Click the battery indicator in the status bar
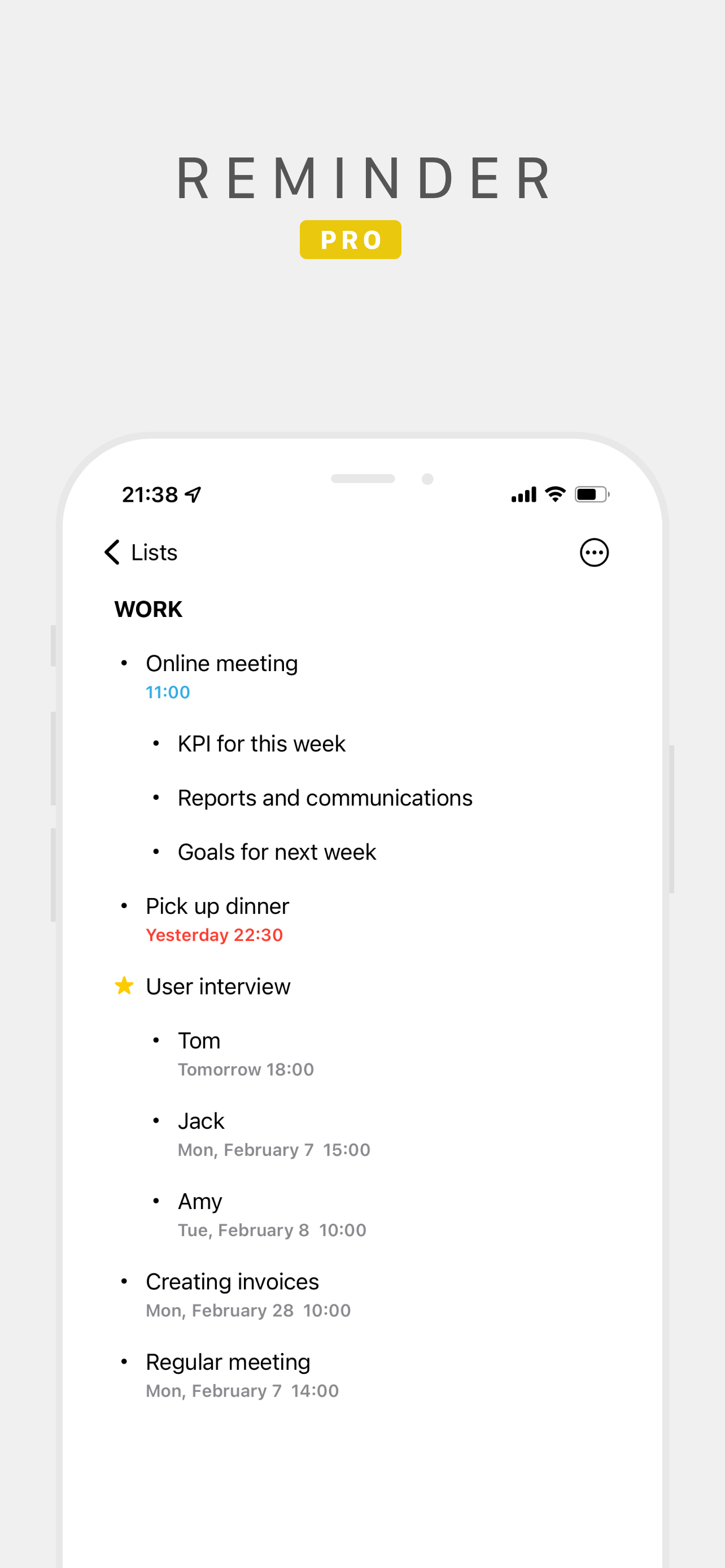 tap(589, 494)
